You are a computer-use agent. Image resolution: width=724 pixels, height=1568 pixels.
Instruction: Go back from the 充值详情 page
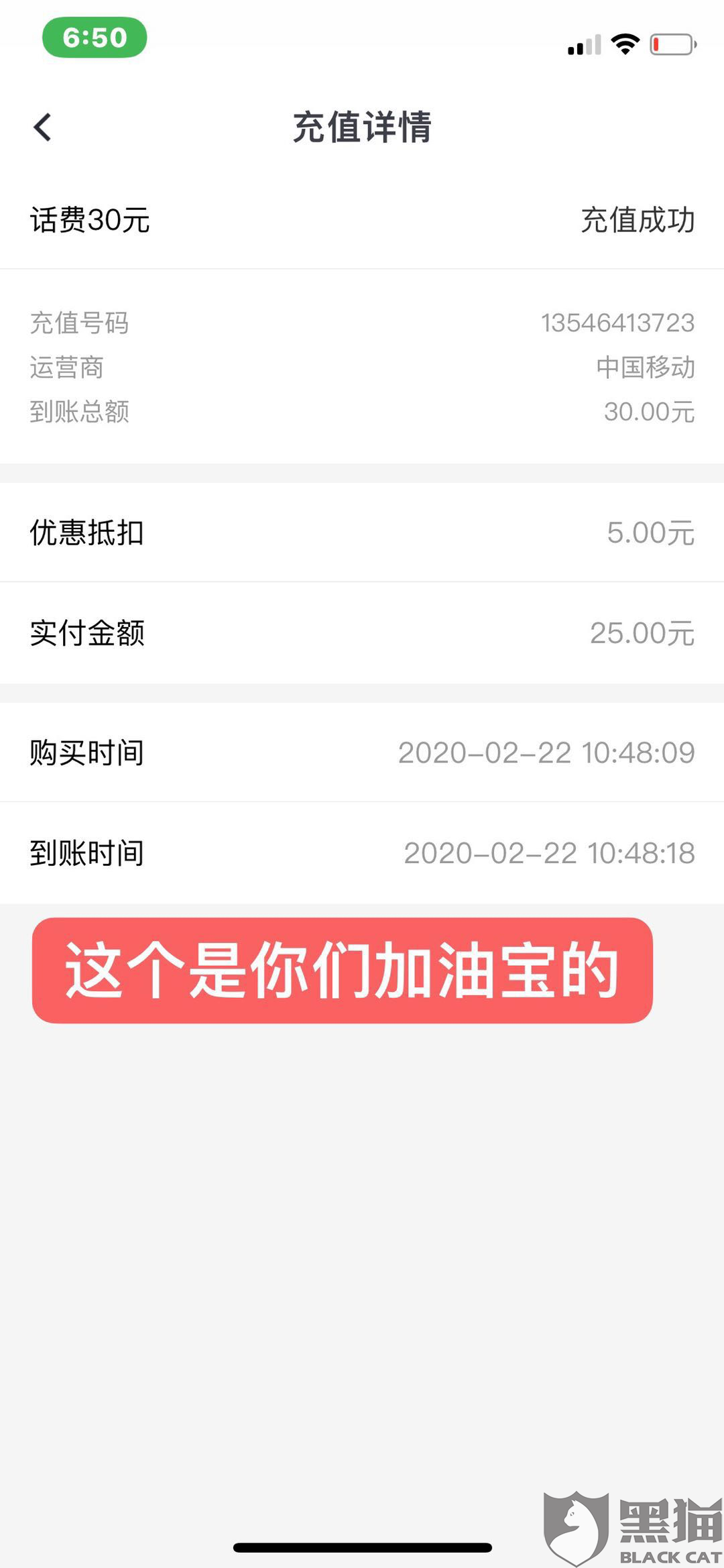point(42,127)
